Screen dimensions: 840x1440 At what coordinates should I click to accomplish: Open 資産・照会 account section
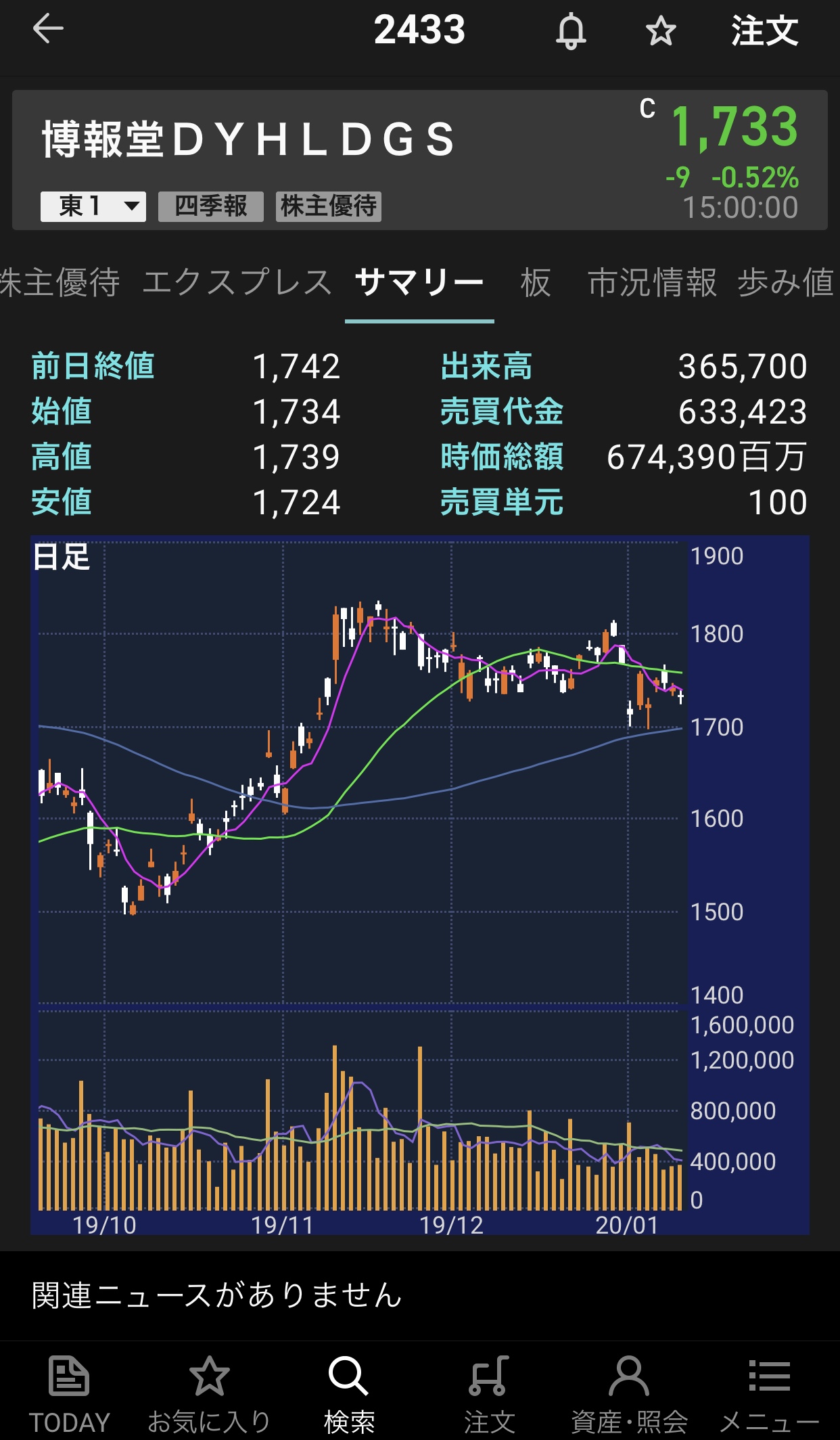coord(629,1394)
